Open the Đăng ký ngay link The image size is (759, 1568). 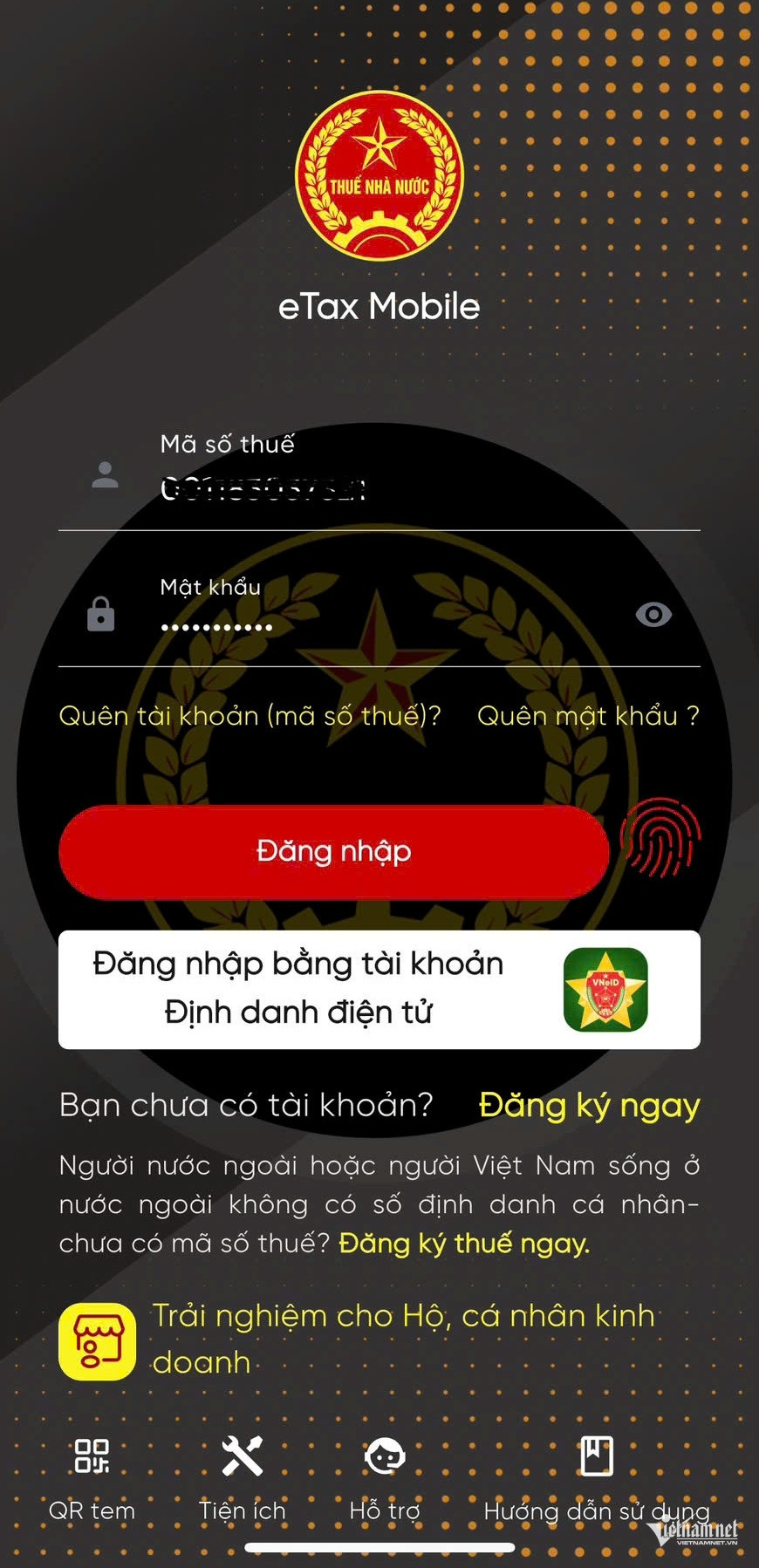(588, 1105)
